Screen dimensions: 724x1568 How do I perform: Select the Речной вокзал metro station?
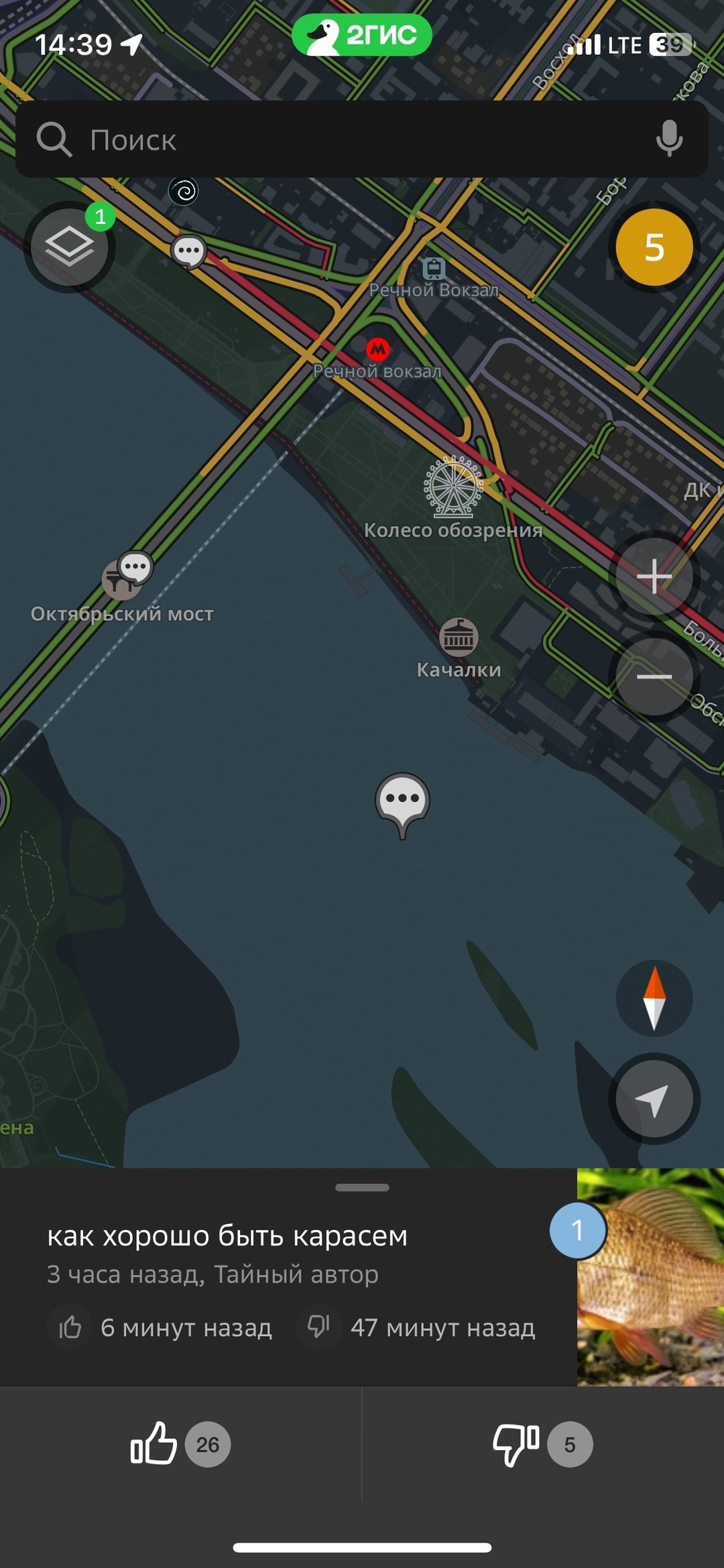378,349
